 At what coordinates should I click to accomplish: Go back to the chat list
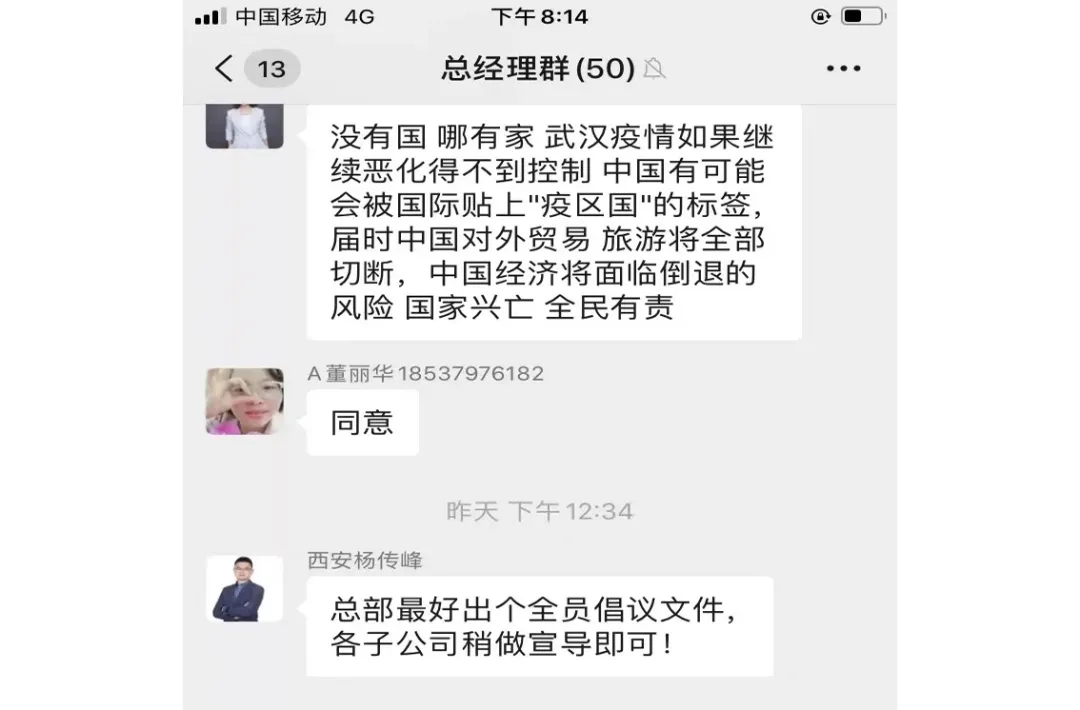[226, 68]
